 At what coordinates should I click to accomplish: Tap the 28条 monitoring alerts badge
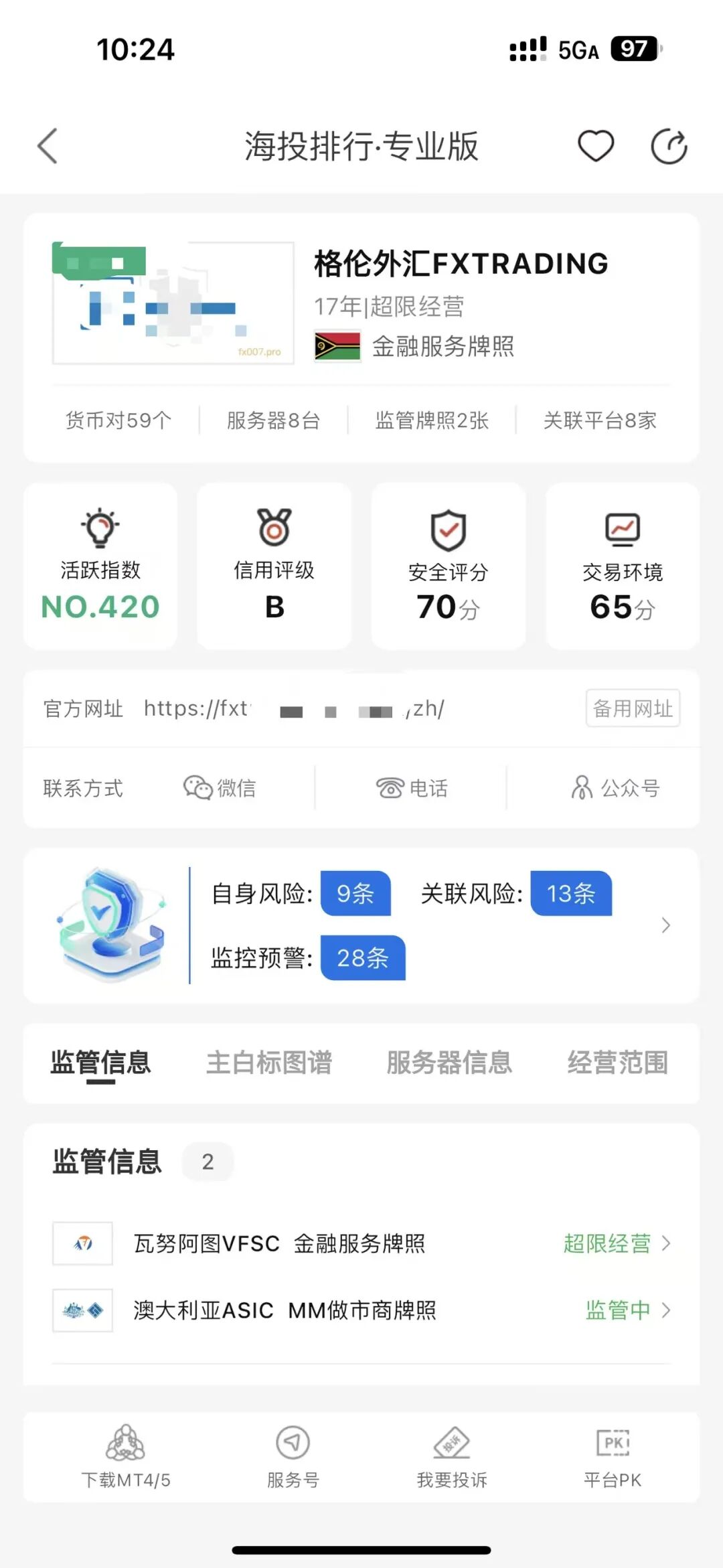click(361, 959)
